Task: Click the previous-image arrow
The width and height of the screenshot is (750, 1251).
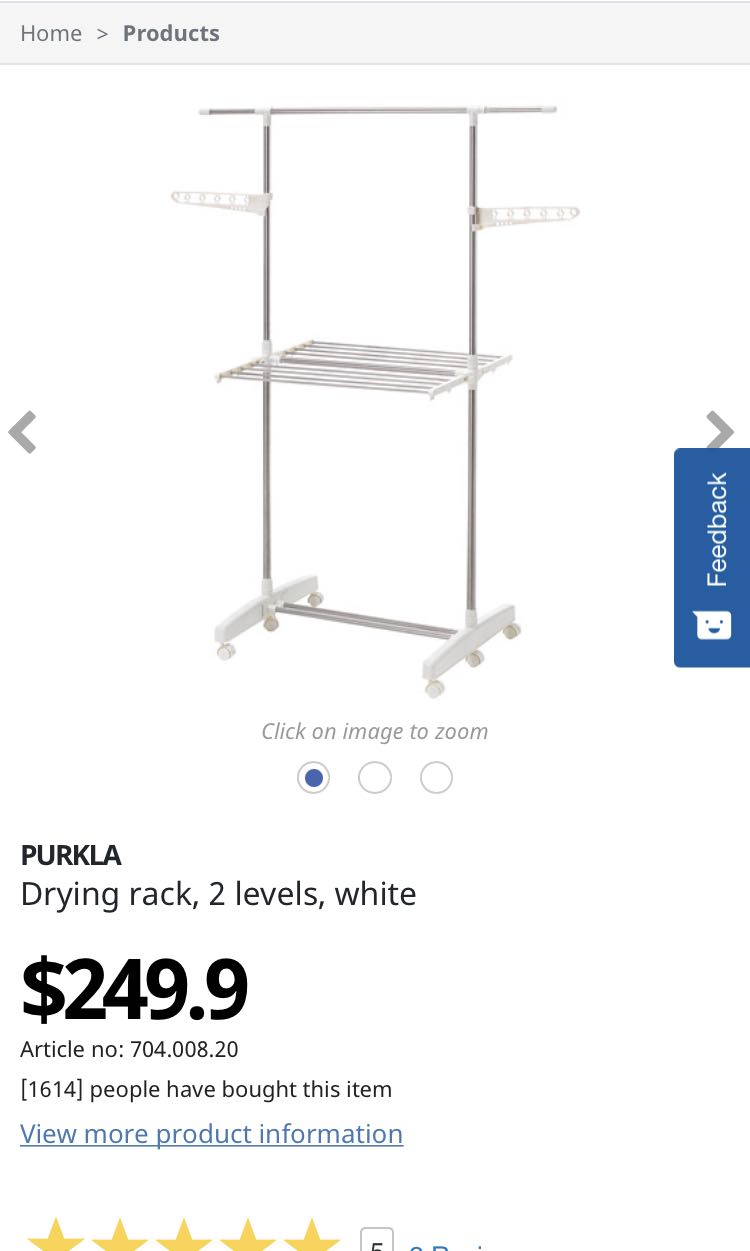Action: [22, 432]
